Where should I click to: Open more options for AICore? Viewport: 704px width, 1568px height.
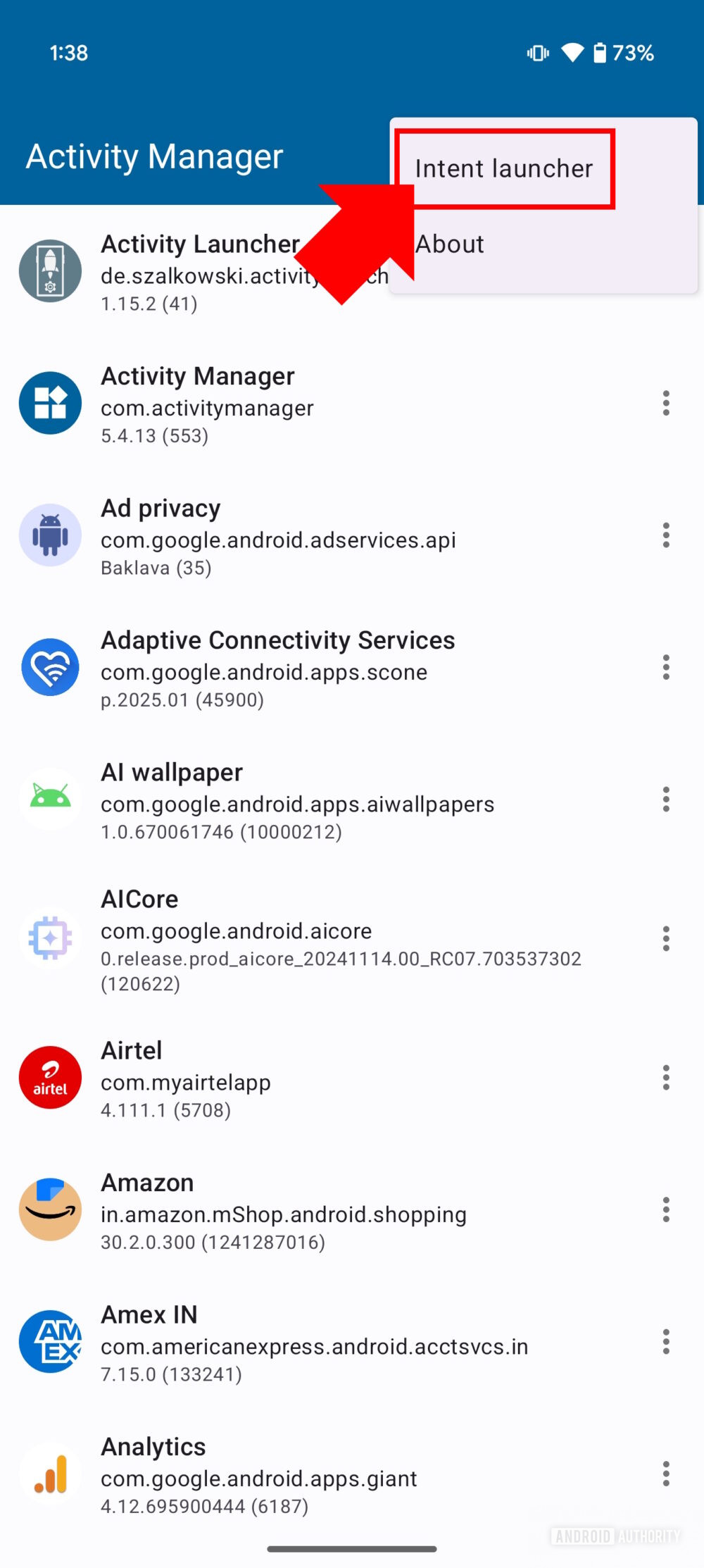click(x=665, y=939)
